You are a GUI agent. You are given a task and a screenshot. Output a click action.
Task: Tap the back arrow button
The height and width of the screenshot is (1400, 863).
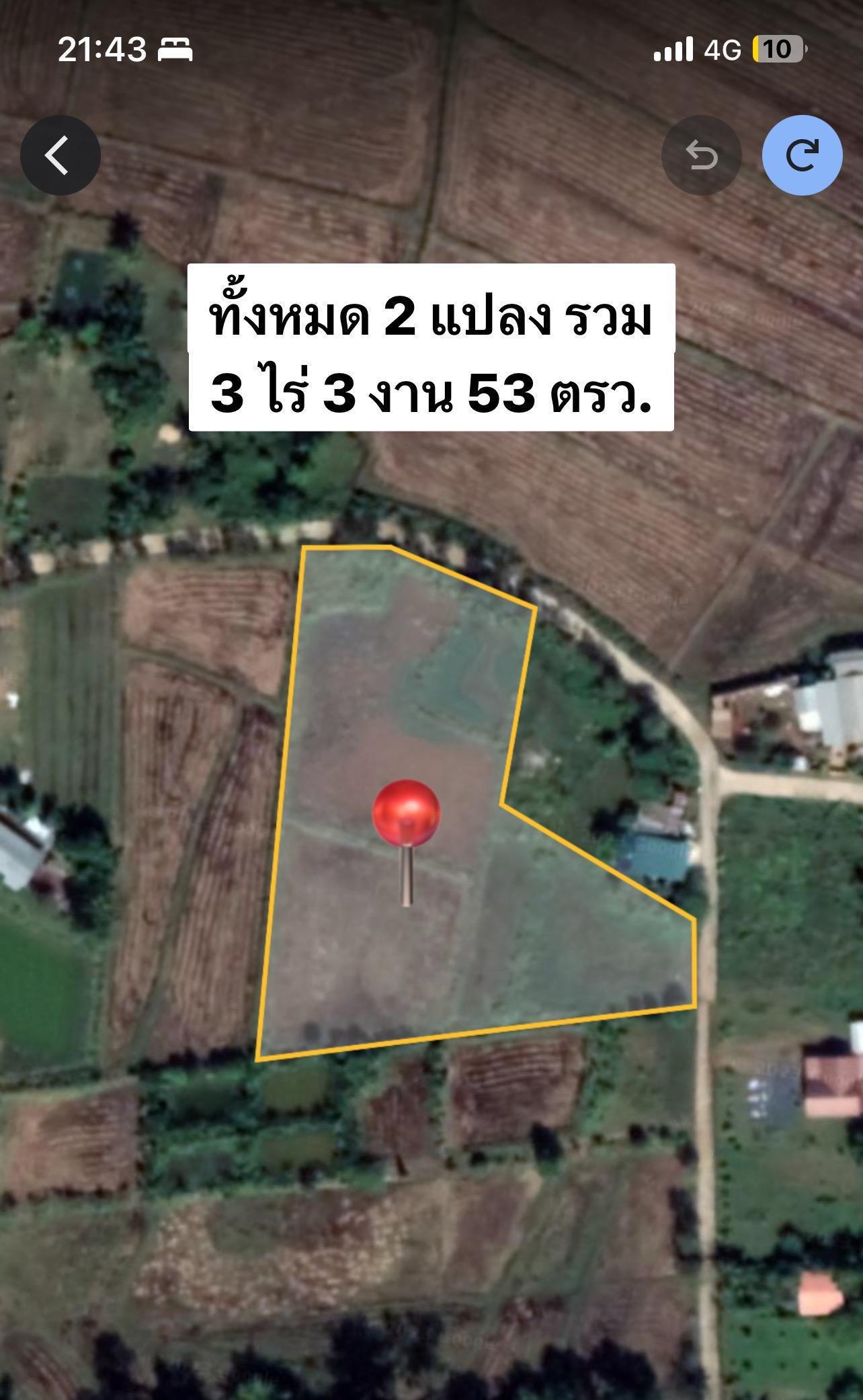tap(60, 155)
